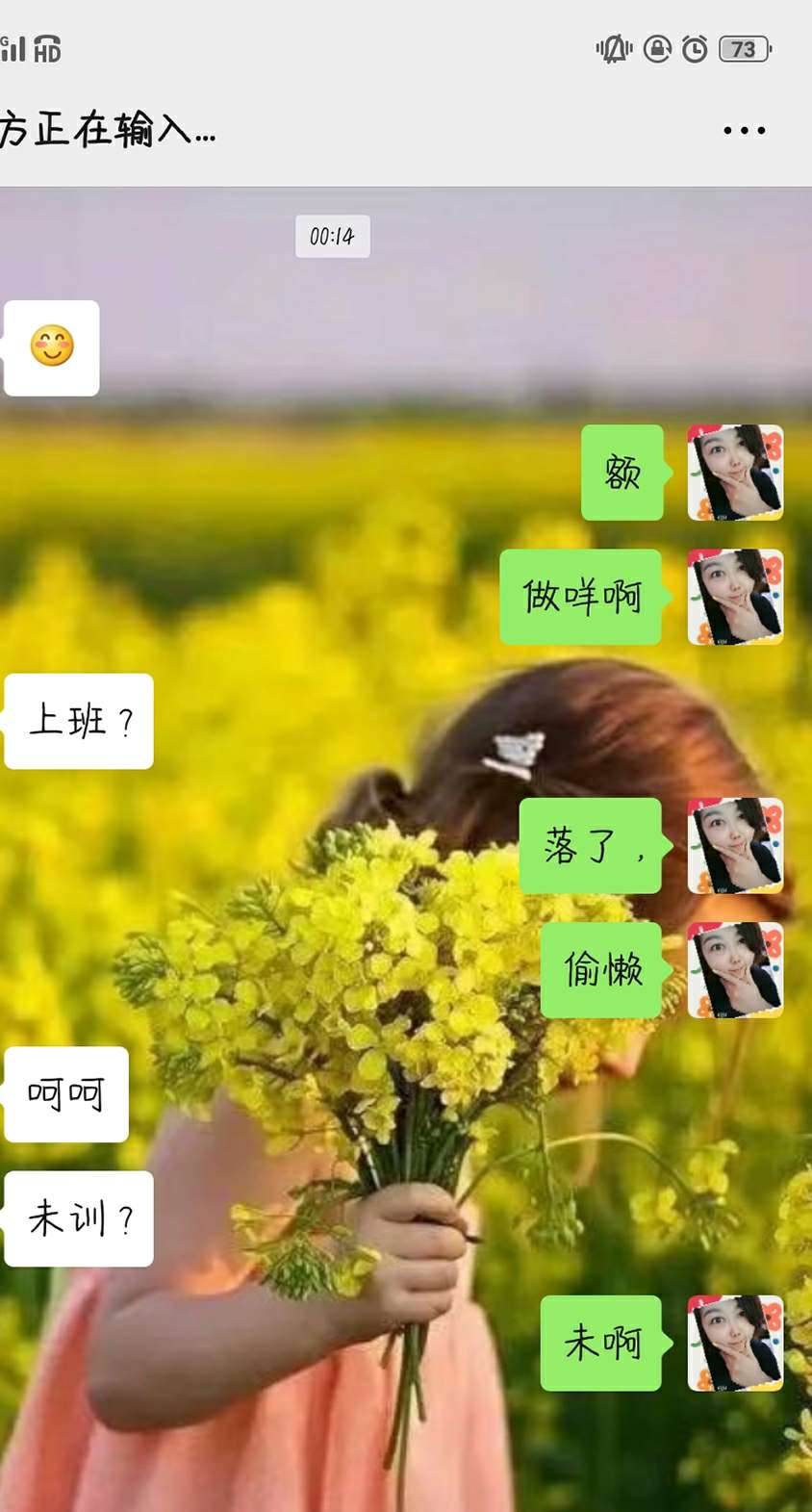Tap the 呵呵 message bubble
Image resolution: width=812 pixels, height=1512 pixels.
(x=65, y=1093)
